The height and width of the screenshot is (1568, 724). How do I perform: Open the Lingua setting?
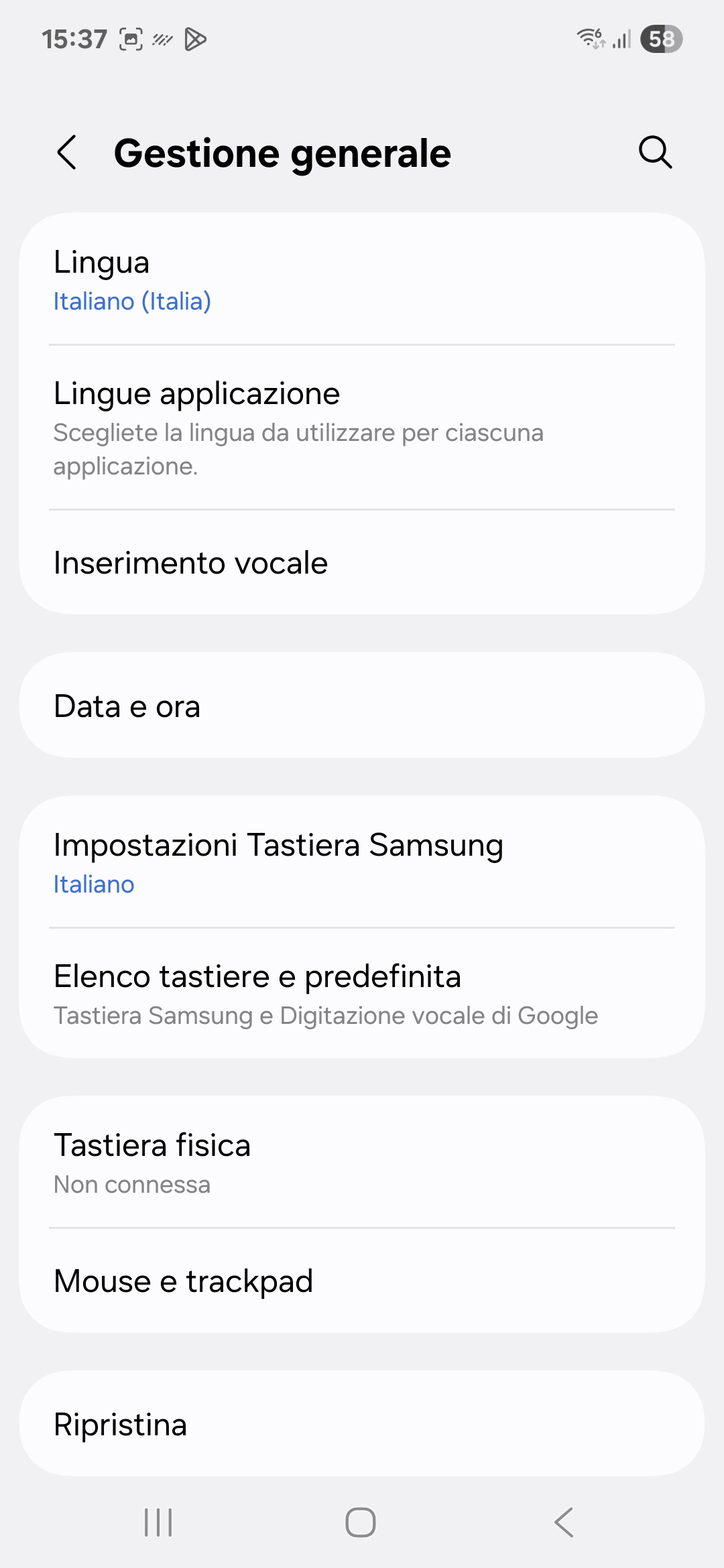(362, 279)
